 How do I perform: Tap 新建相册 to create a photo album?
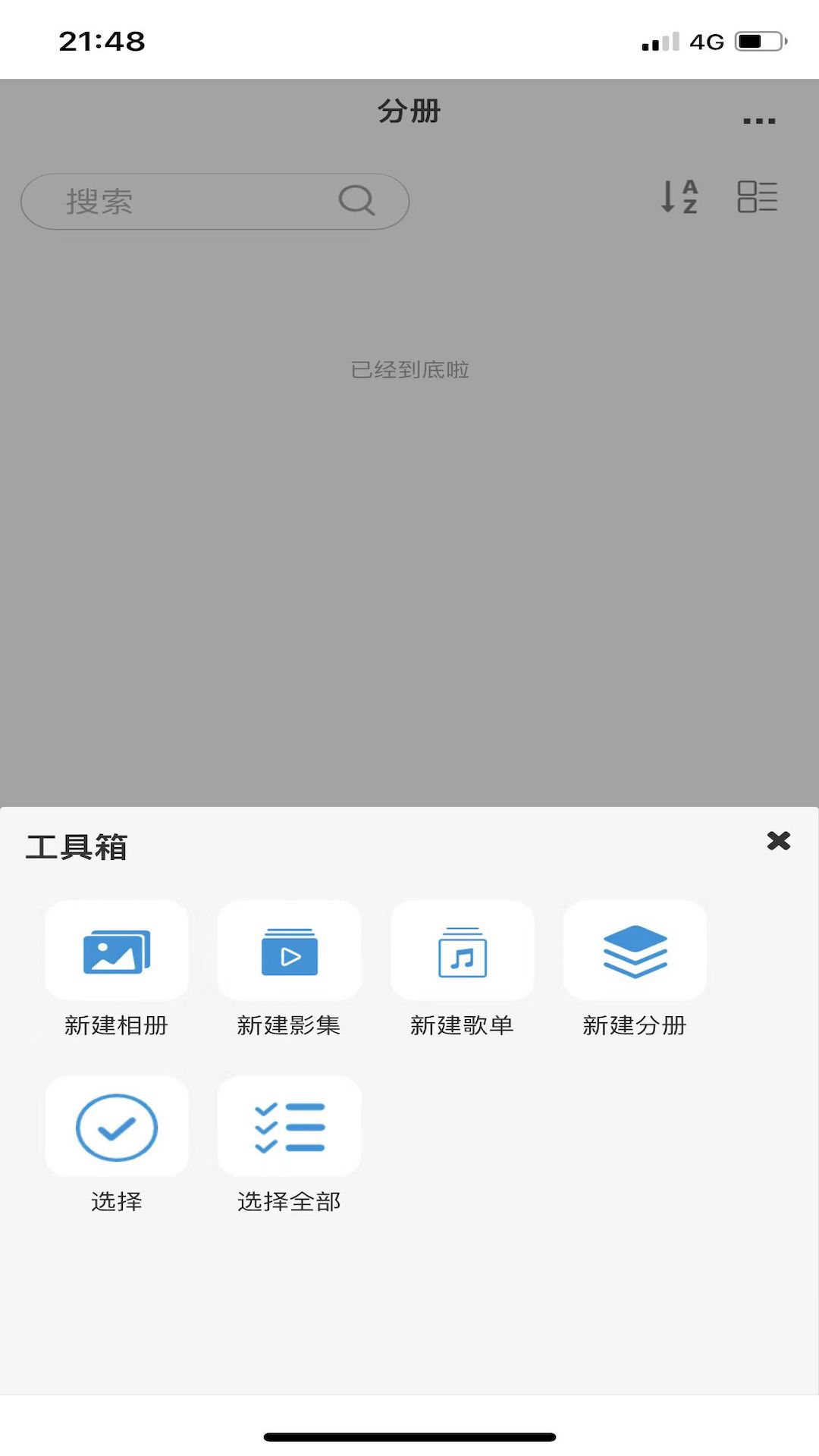point(117,951)
